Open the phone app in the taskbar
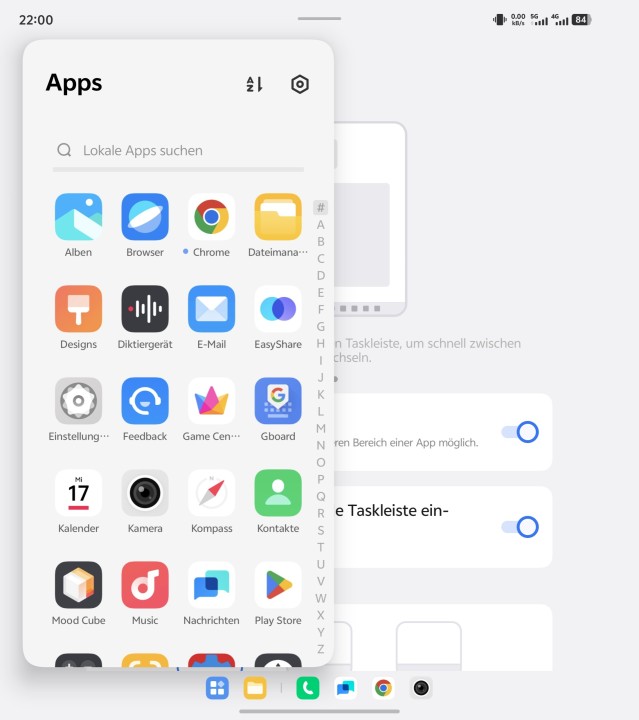 (308, 688)
